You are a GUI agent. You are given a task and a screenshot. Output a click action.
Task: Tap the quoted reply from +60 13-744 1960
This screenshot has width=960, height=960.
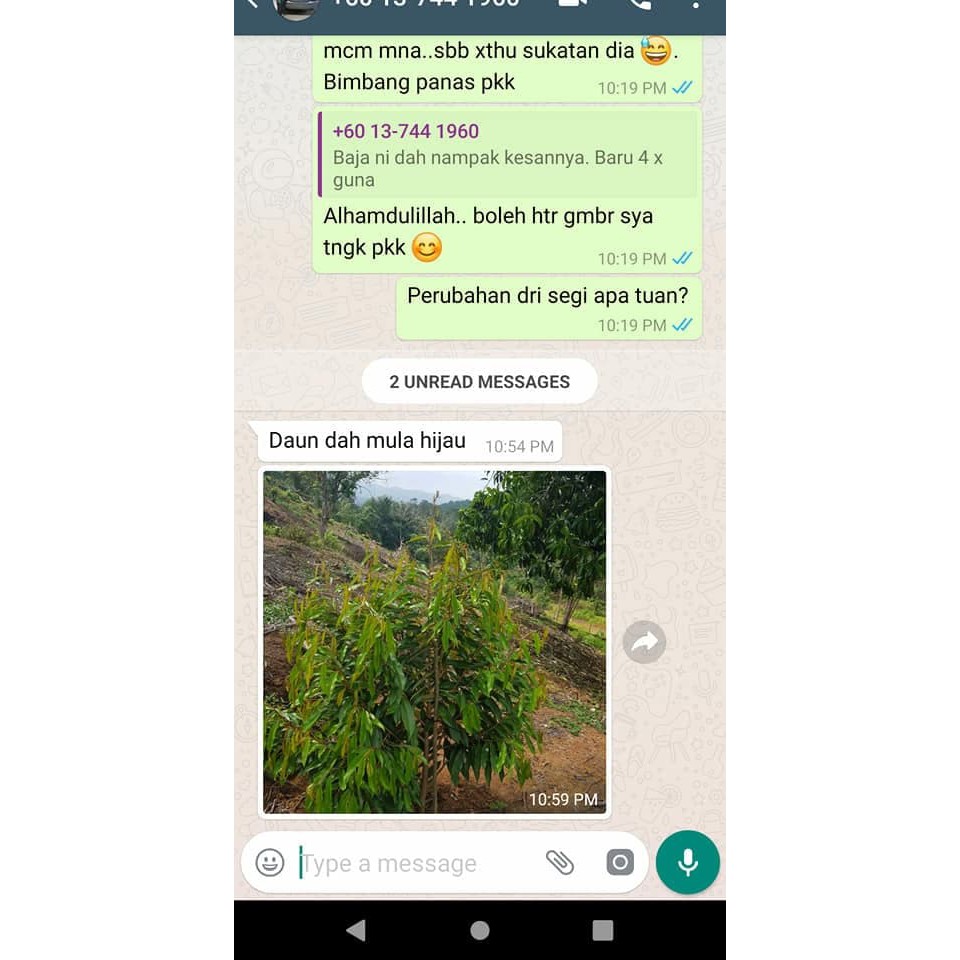coord(508,154)
